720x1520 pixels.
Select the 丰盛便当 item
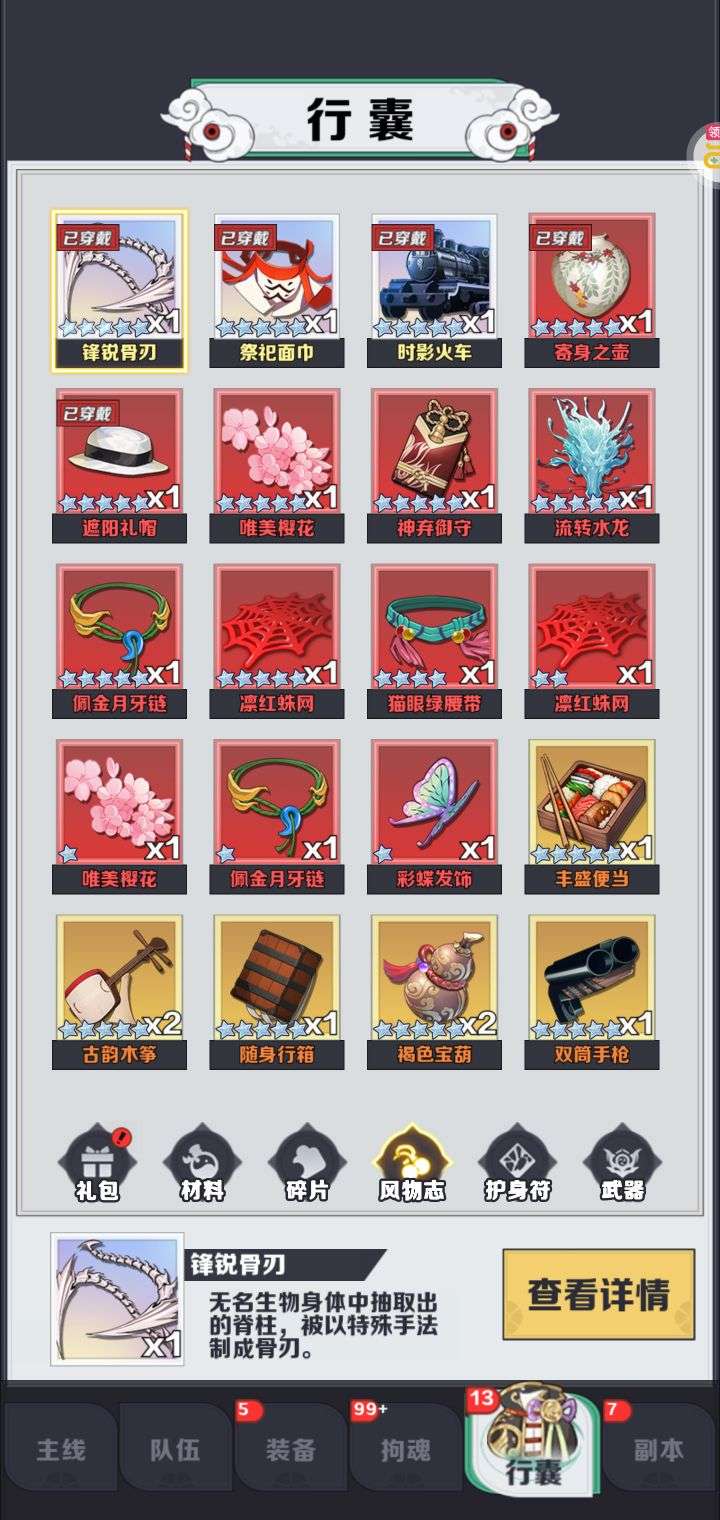[x=592, y=817]
